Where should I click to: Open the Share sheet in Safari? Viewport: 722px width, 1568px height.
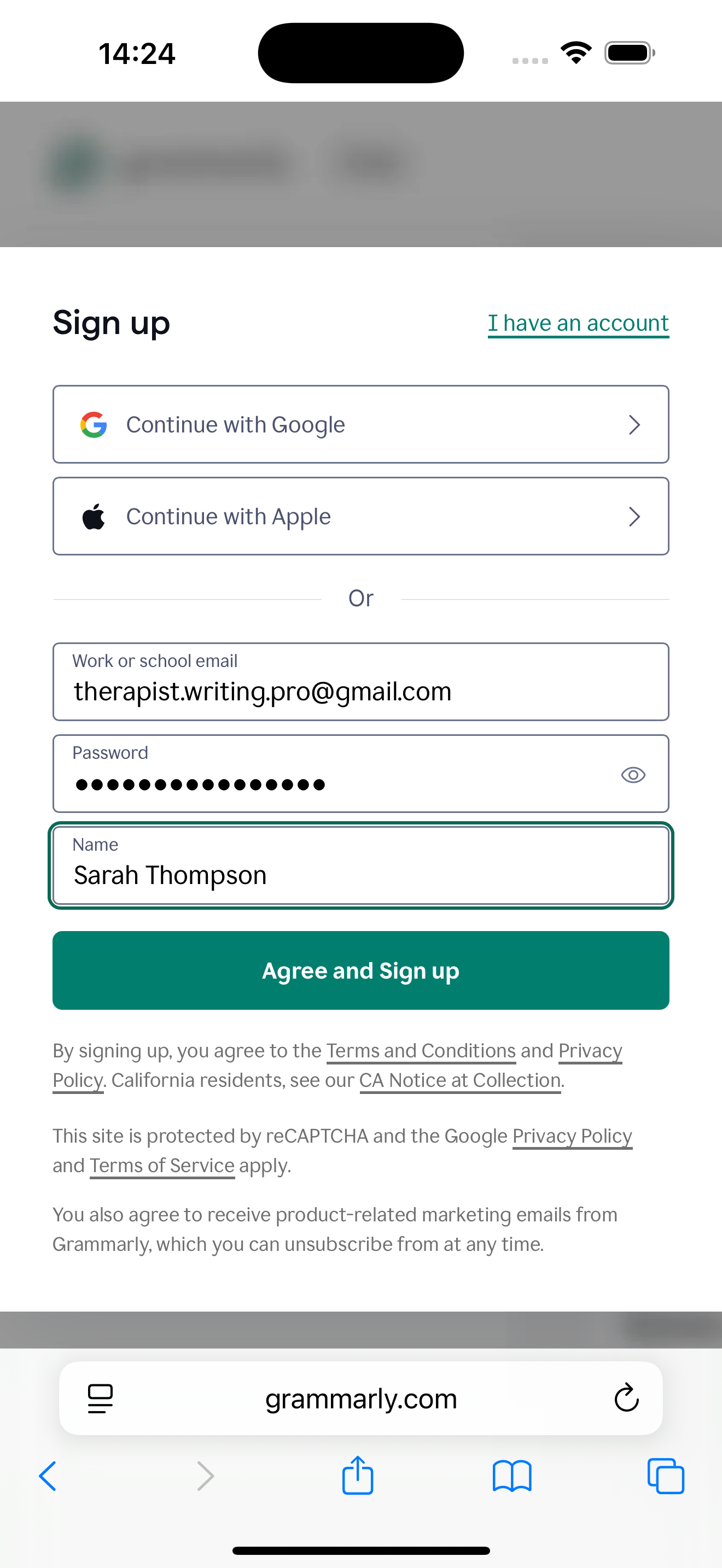[358, 1476]
